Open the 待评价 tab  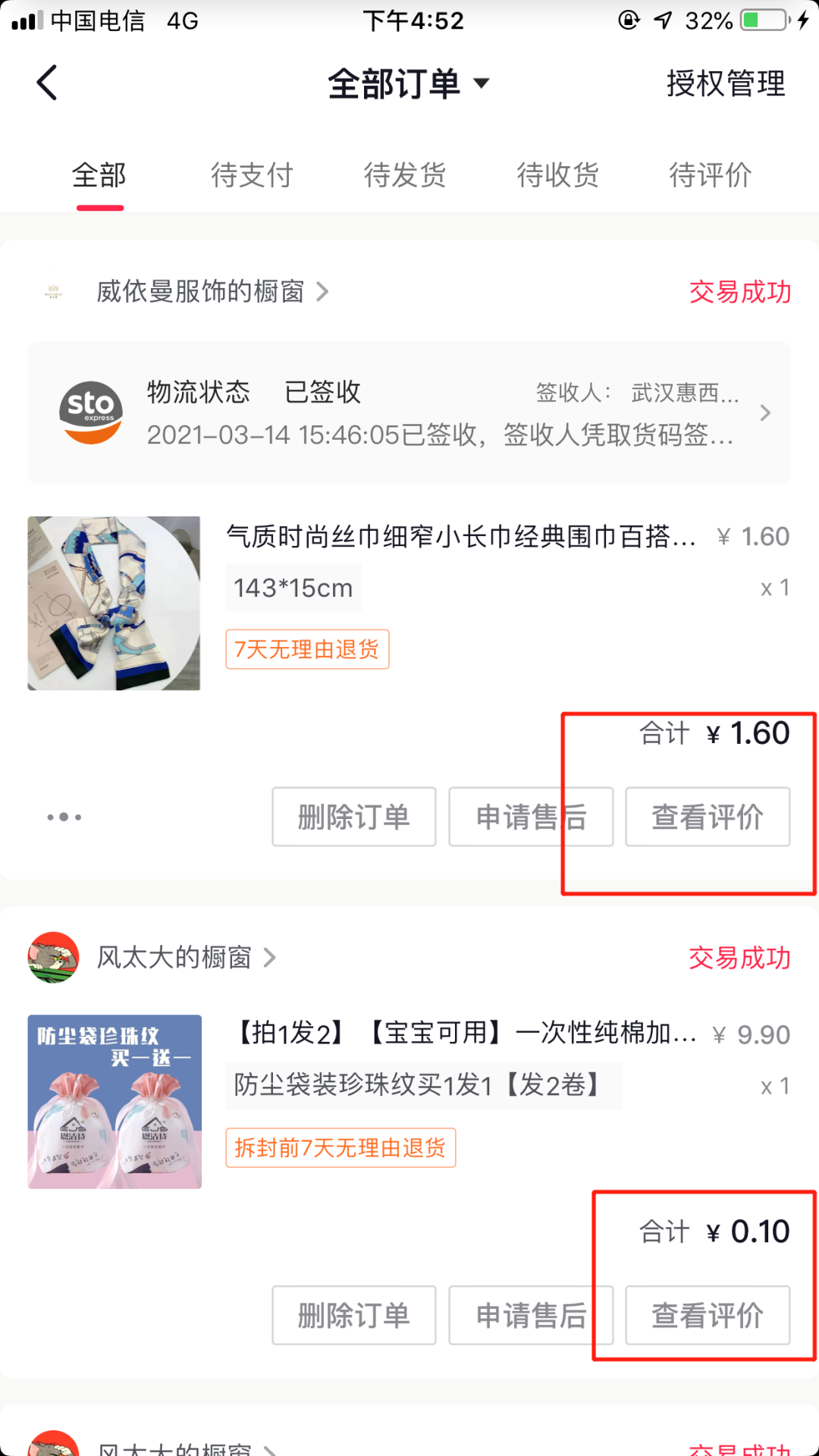(711, 175)
